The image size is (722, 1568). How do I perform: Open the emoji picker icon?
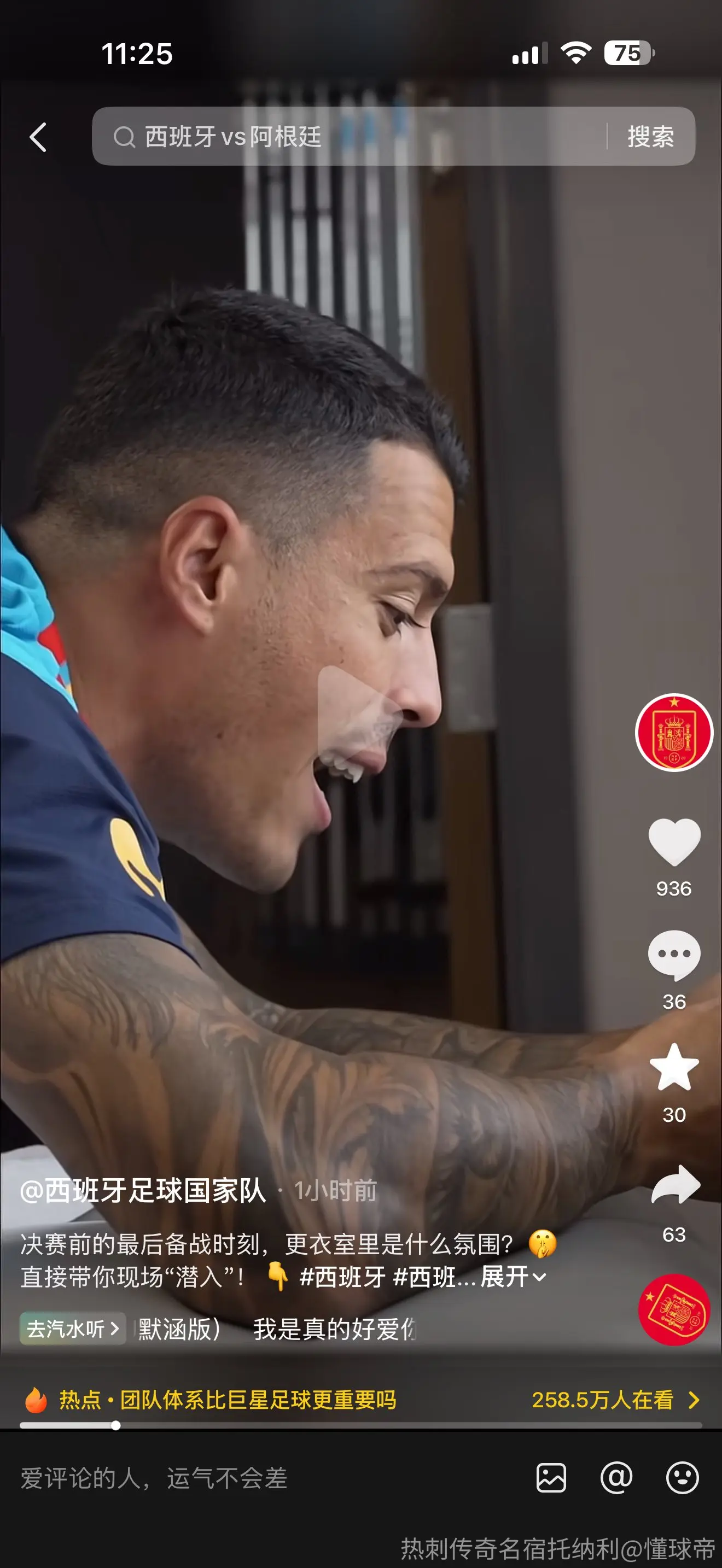tap(682, 1477)
